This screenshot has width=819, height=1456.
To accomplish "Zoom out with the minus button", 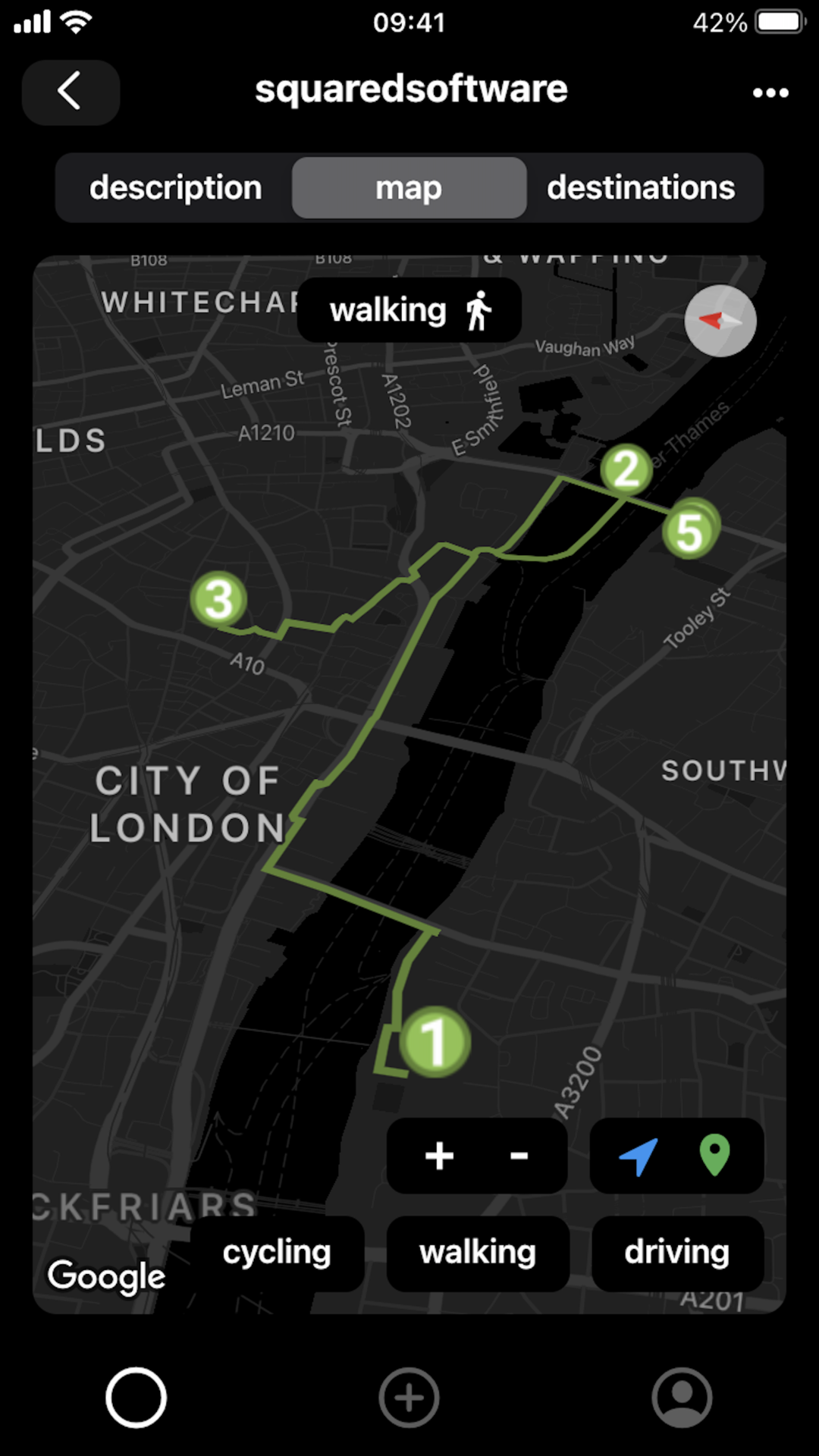I will click(x=519, y=1156).
